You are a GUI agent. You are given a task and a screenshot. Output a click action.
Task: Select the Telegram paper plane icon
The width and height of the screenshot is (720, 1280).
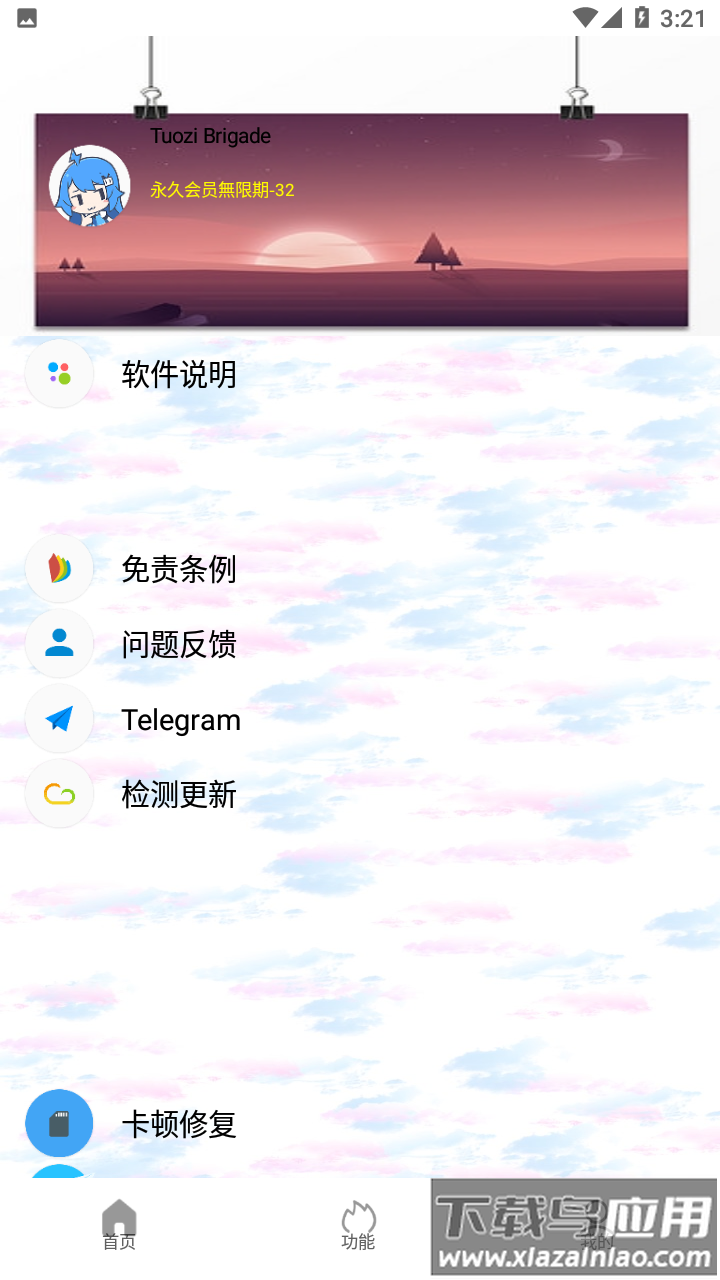[58, 719]
